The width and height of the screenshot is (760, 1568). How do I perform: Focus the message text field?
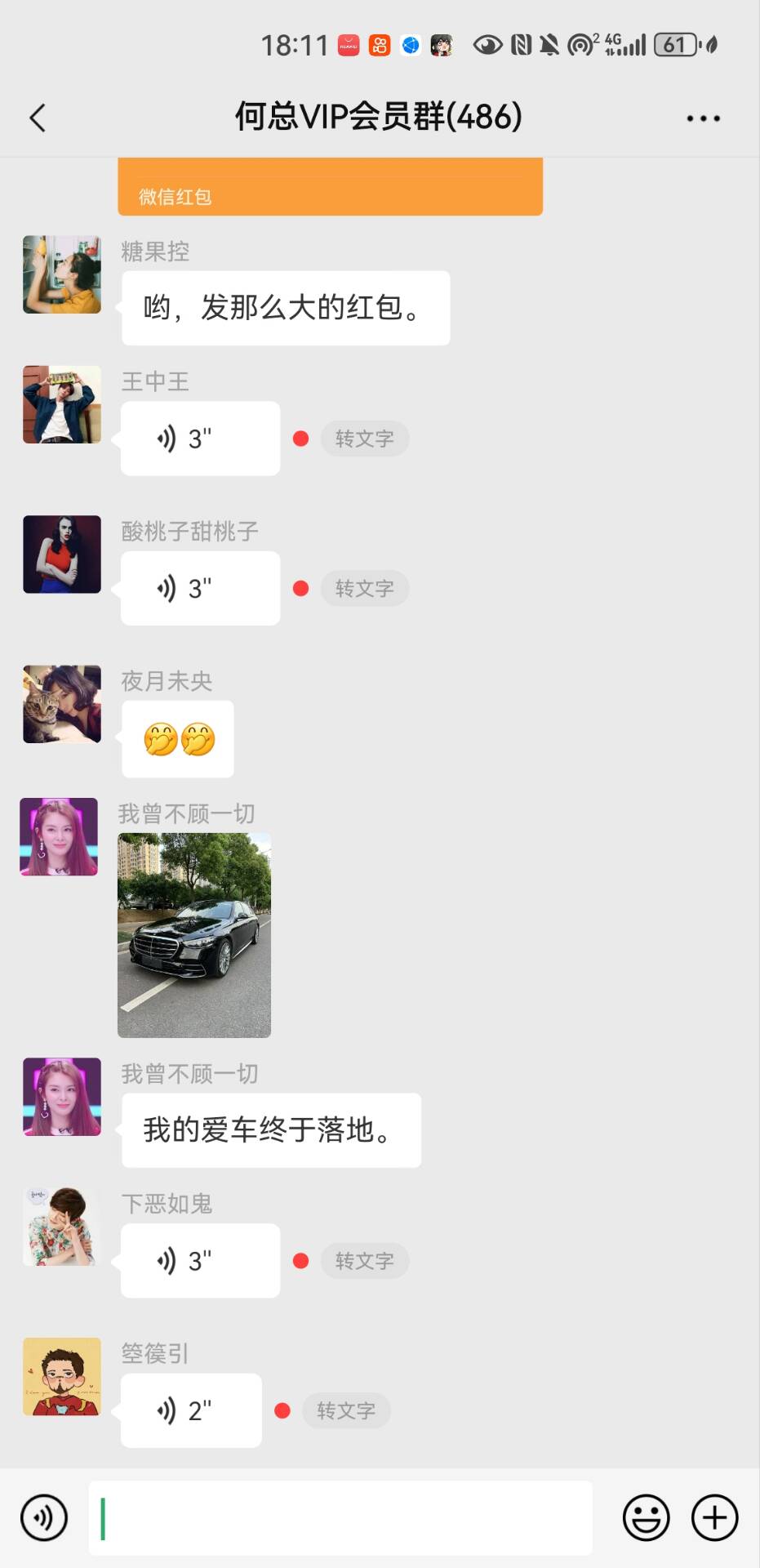click(340, 1518)
